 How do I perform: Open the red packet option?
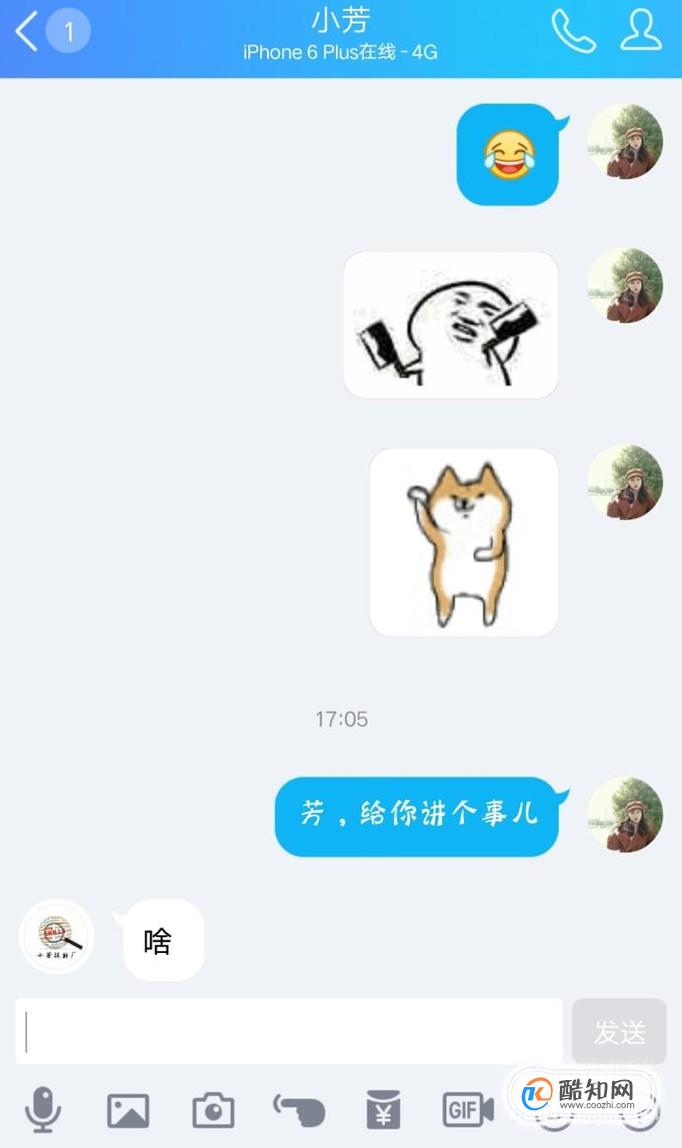(383, 1110)
